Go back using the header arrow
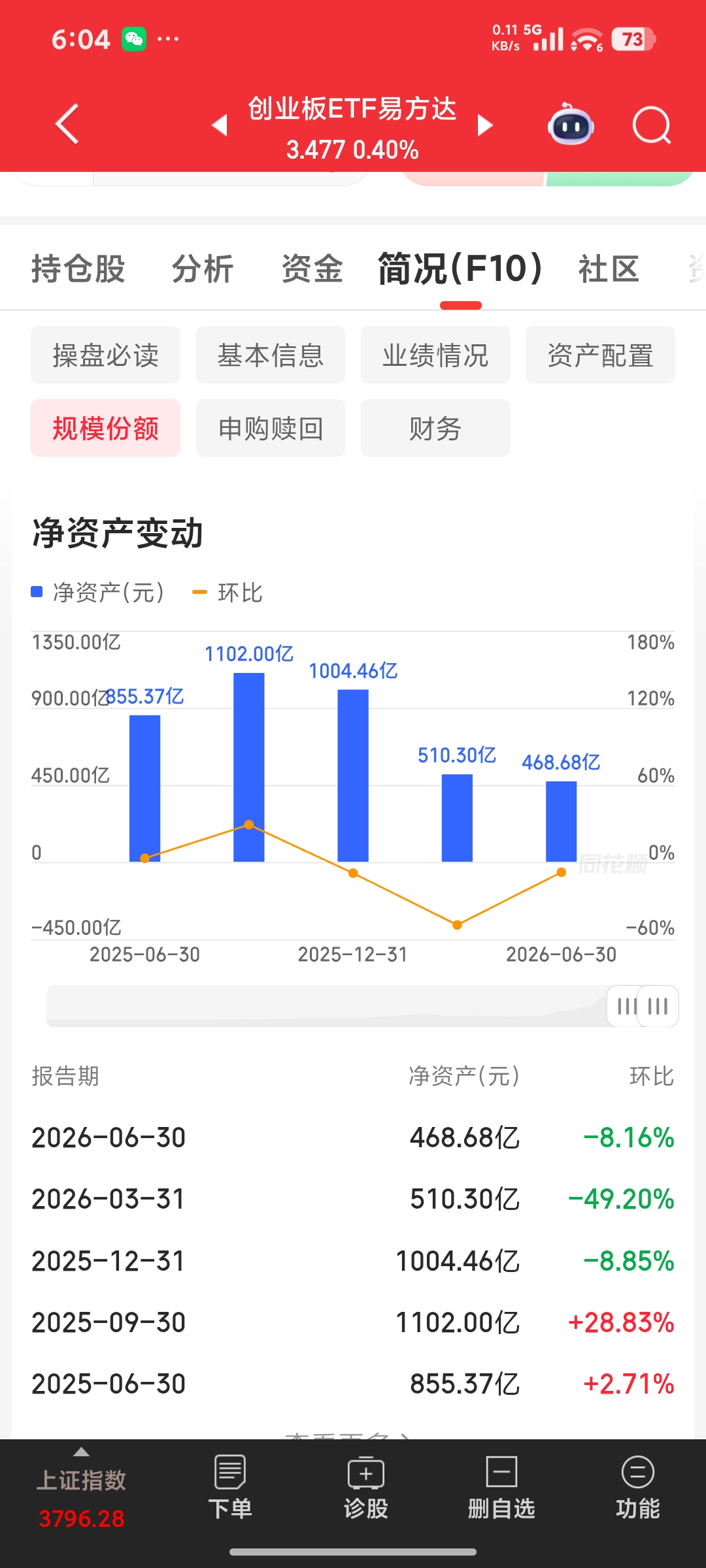 [67, 123]
